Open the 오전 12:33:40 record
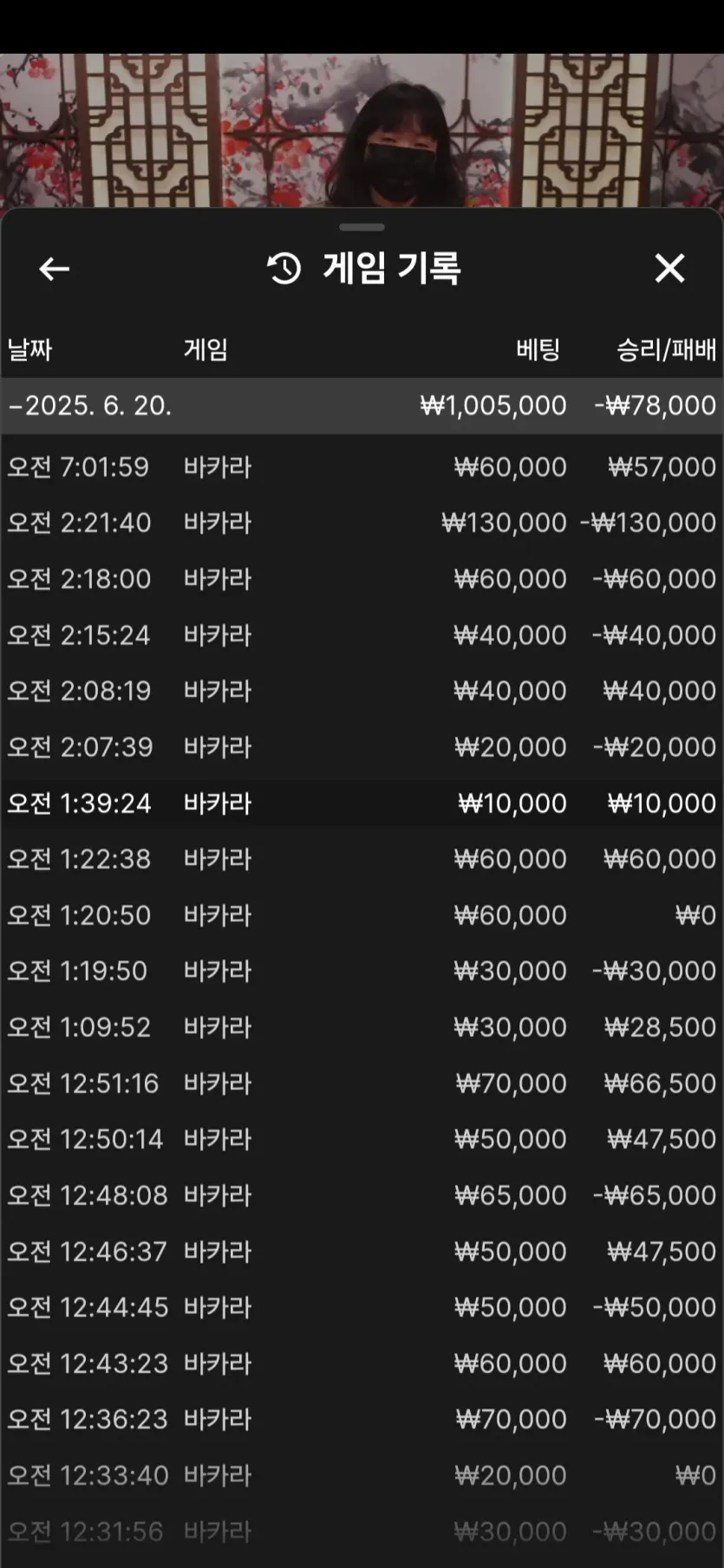The image size is (724, 1568). click(x=362, y=1475)
